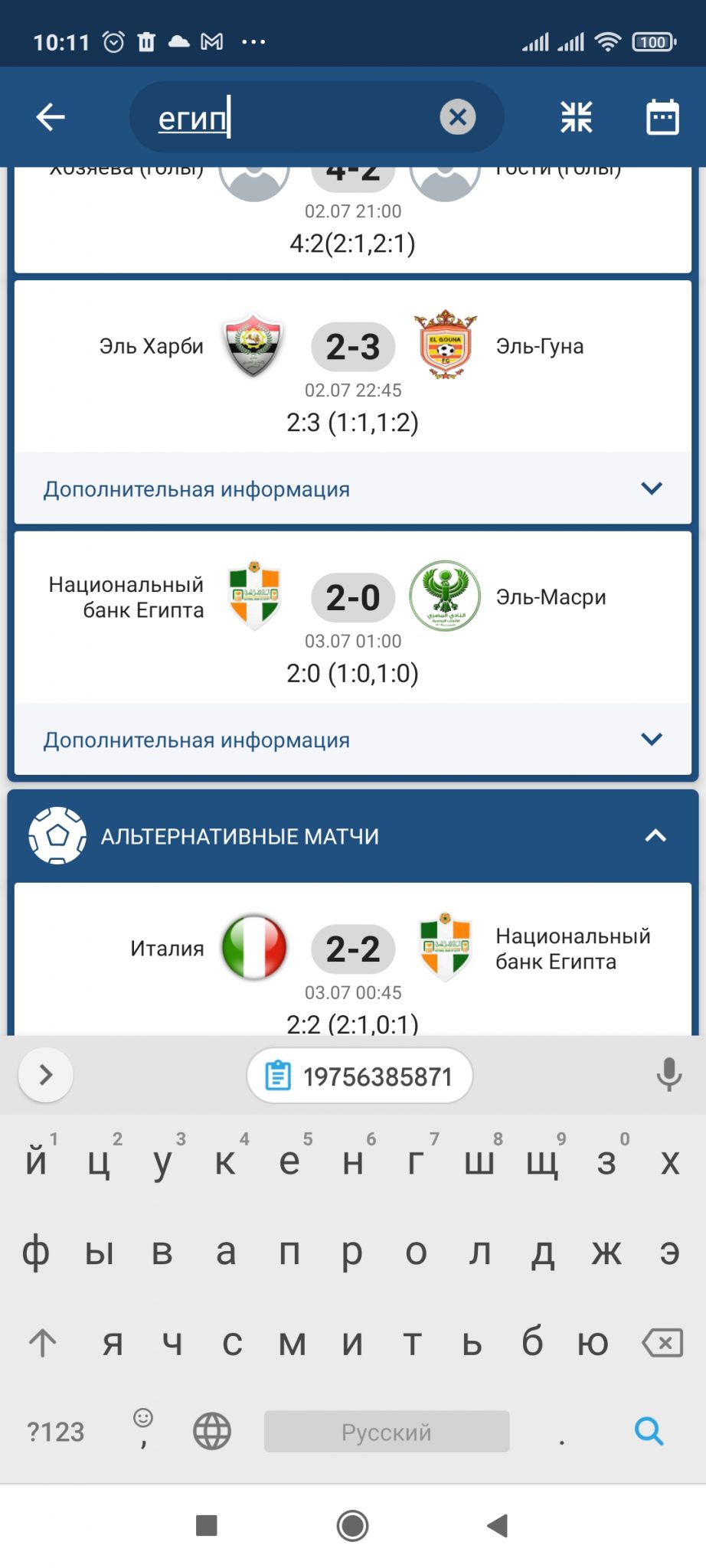Expand additional info under Эль Харби match
Screen dimensions: 706x1568
(352, 488)
